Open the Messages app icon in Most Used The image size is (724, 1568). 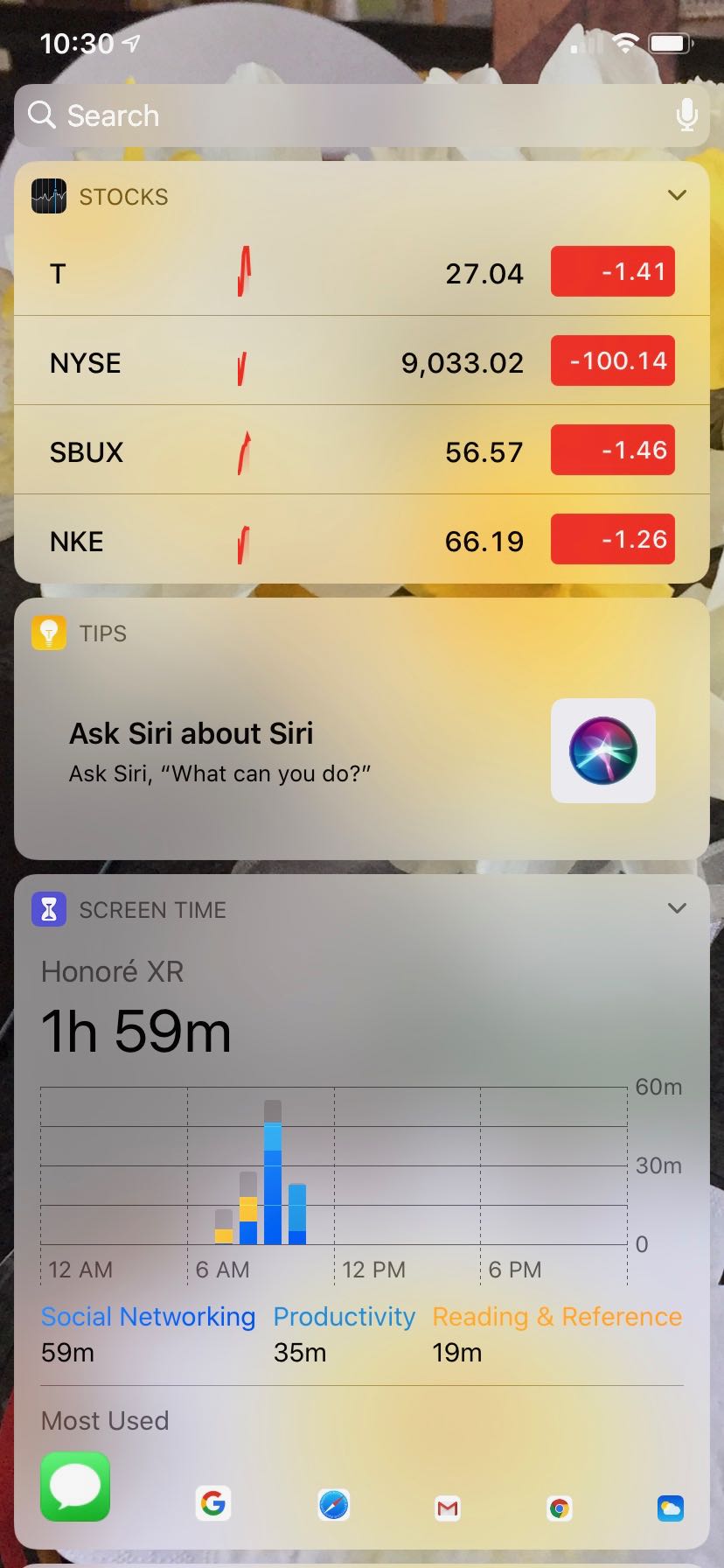coord(75,1486)
